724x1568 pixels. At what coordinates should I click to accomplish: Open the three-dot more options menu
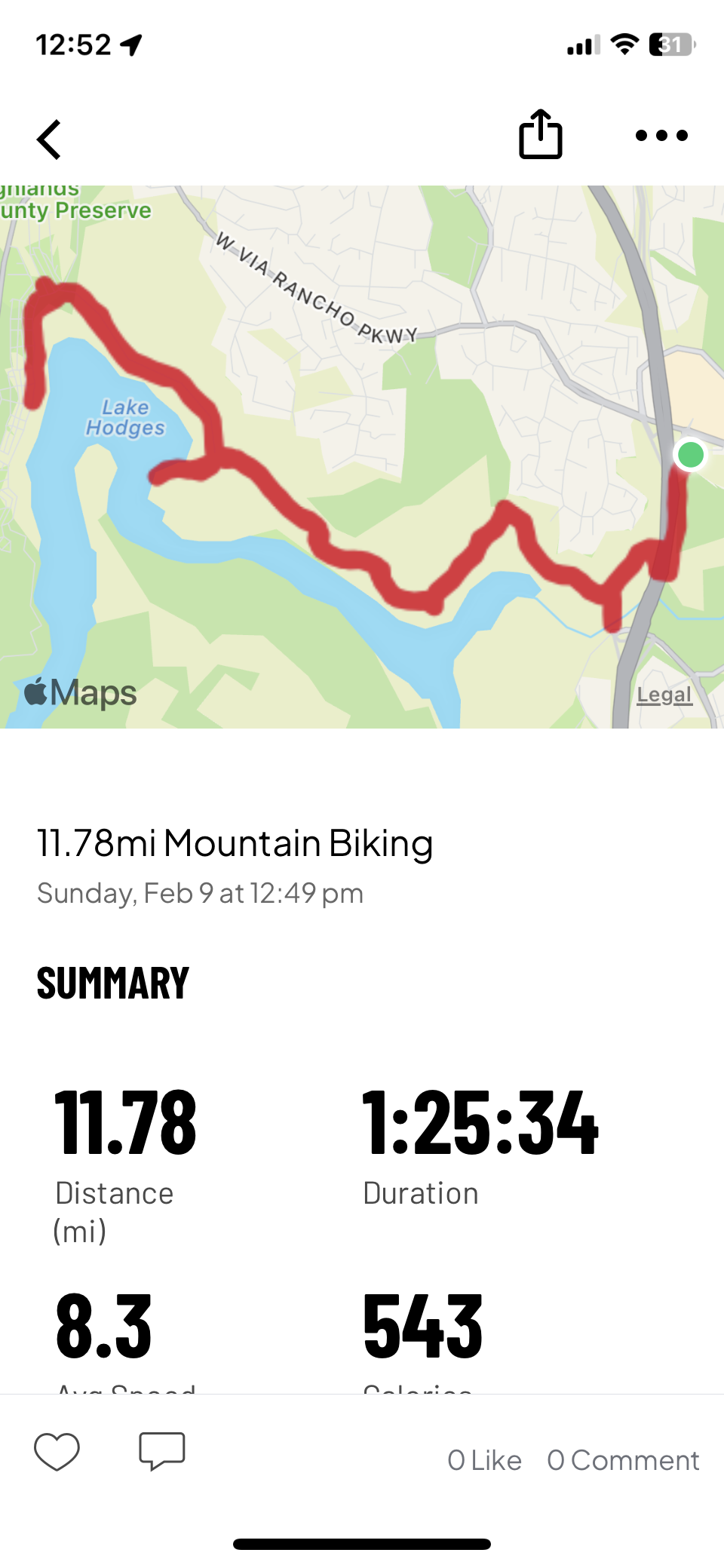[x=661, y=136]
